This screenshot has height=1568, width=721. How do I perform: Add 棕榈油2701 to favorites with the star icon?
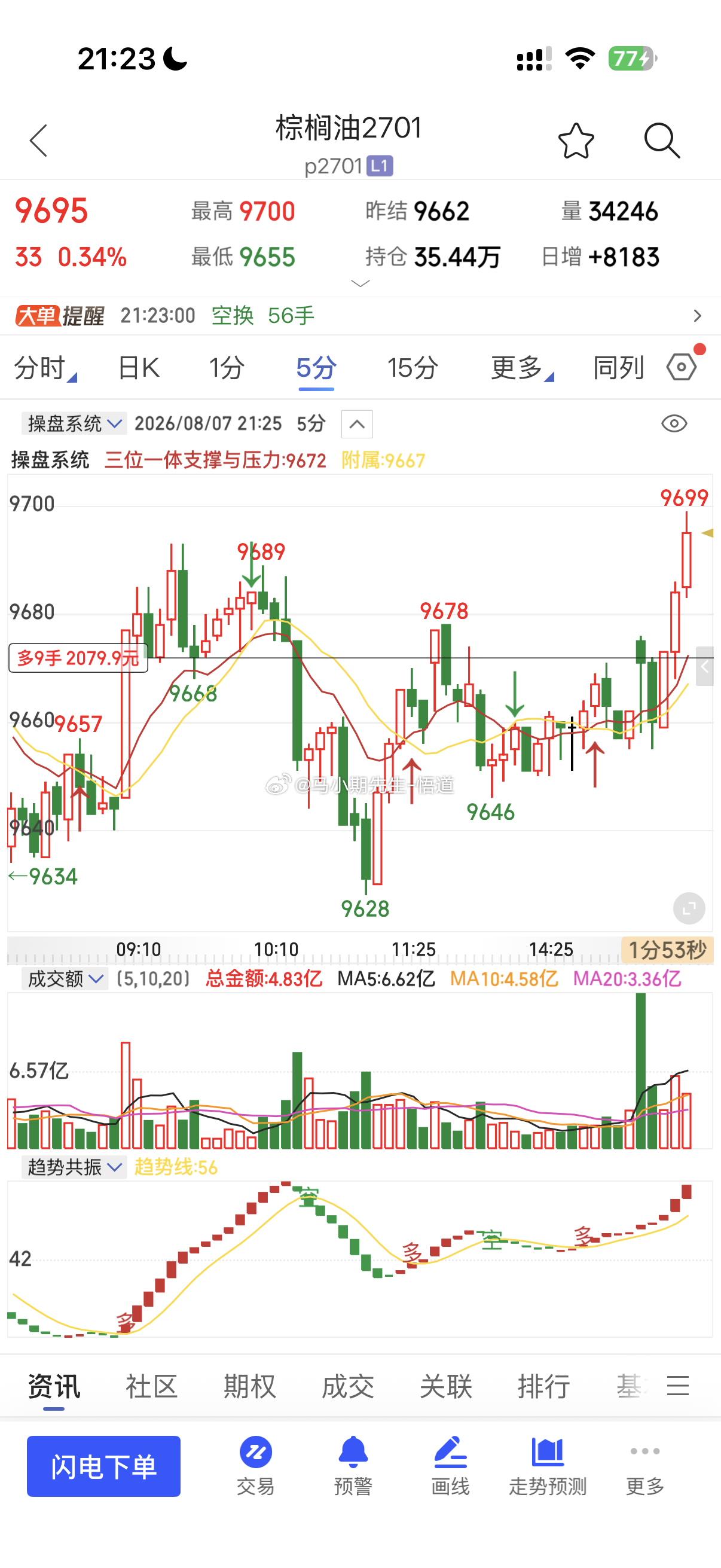click(576, 141)
